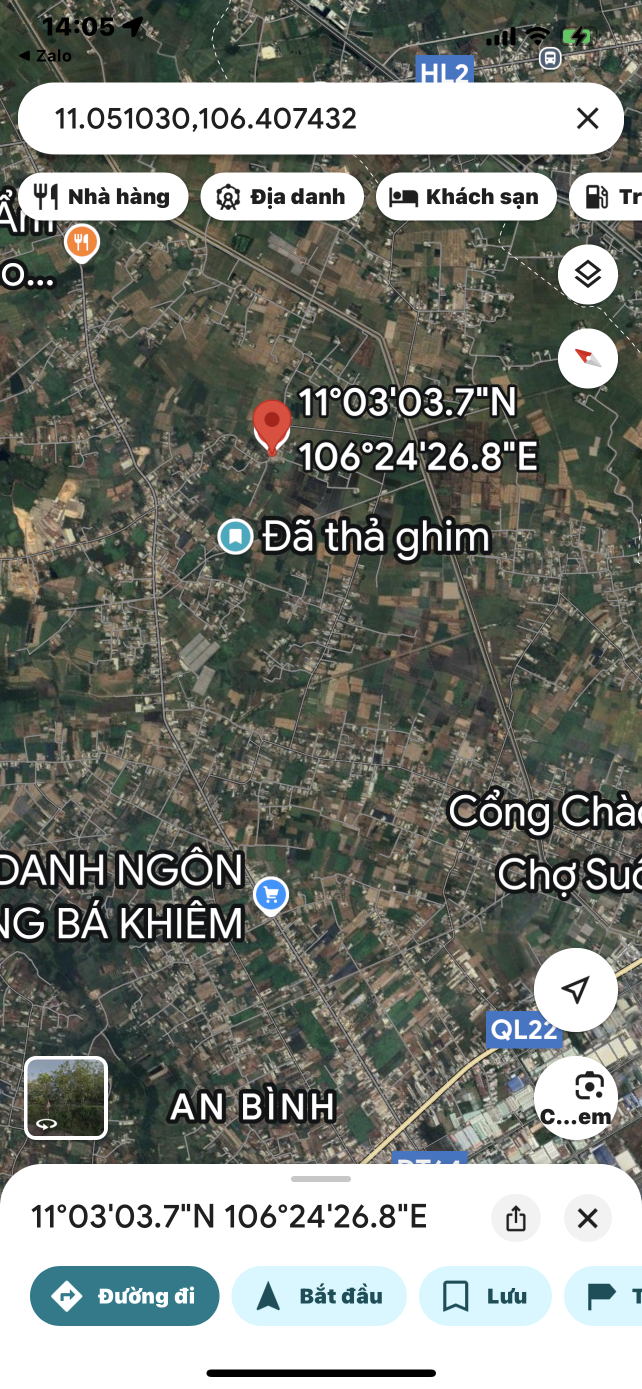Screen dimensions: 642x1389
Task: Start navigation with Bắt đầu
Action: coord(319,1296)
